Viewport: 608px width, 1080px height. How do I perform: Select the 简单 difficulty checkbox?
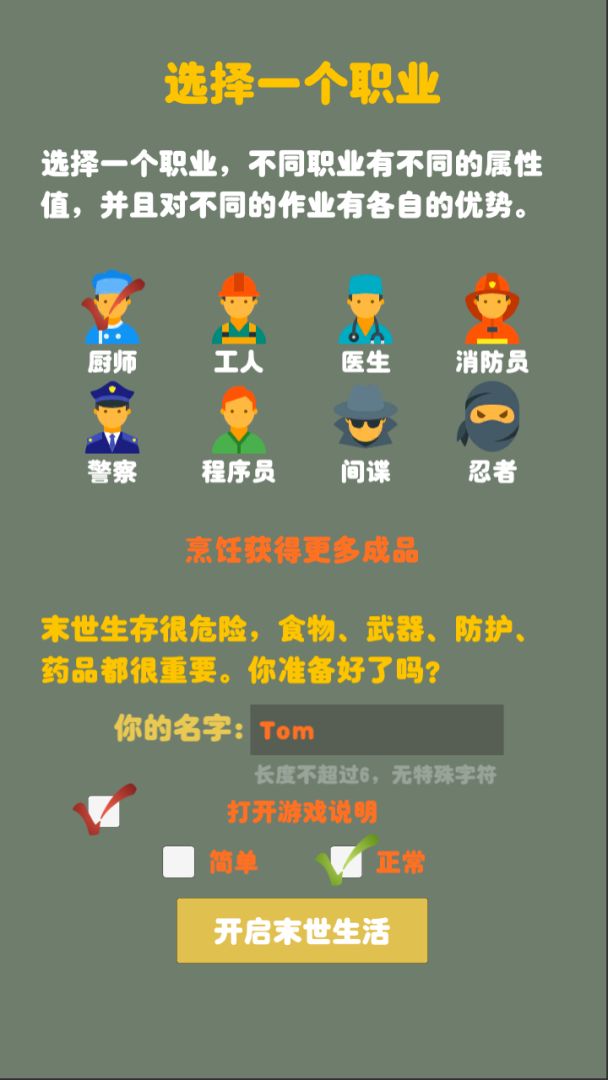tap(179, 861)
